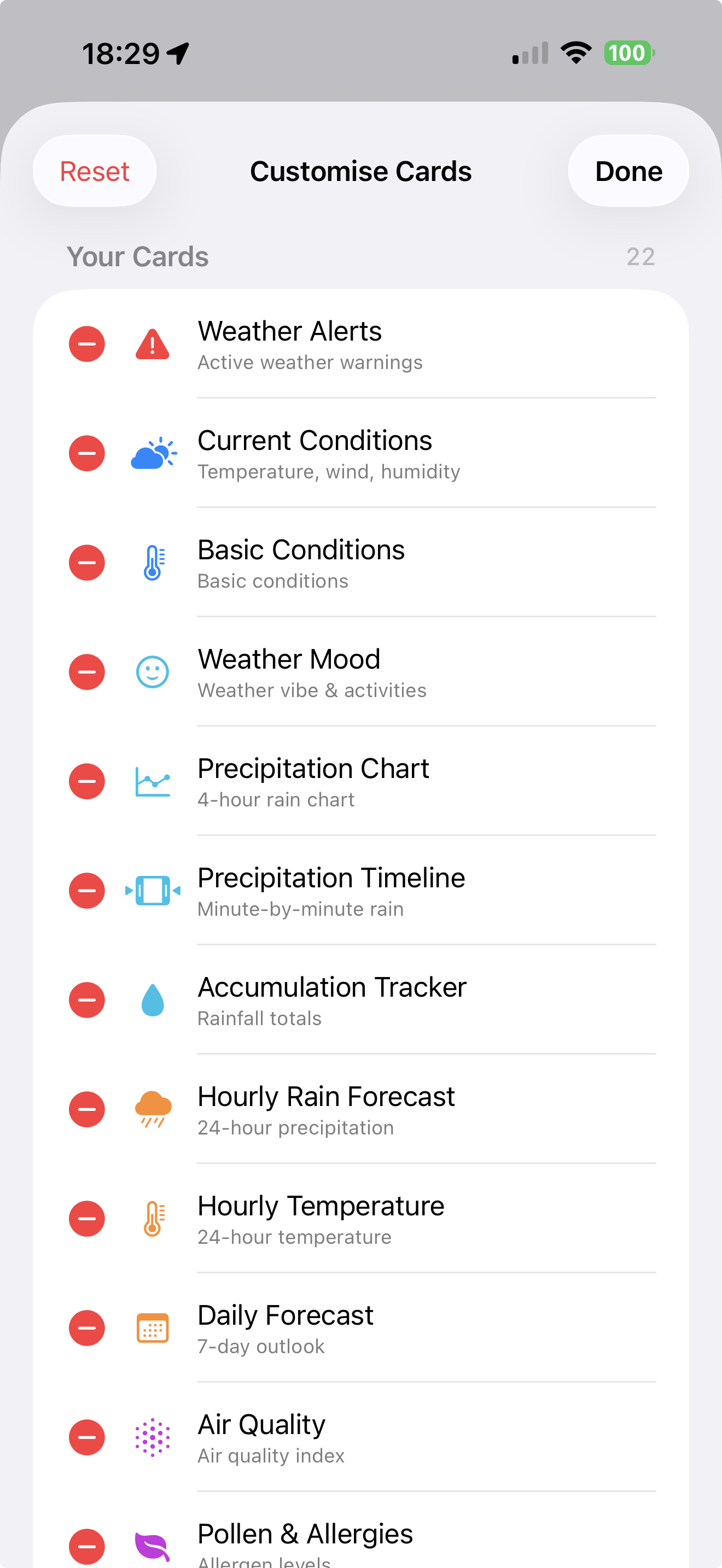Tap the Hourly Rain Forecast rain-cloud icon
This screenshot has width=722, height=1568.
click(153, 1109)
